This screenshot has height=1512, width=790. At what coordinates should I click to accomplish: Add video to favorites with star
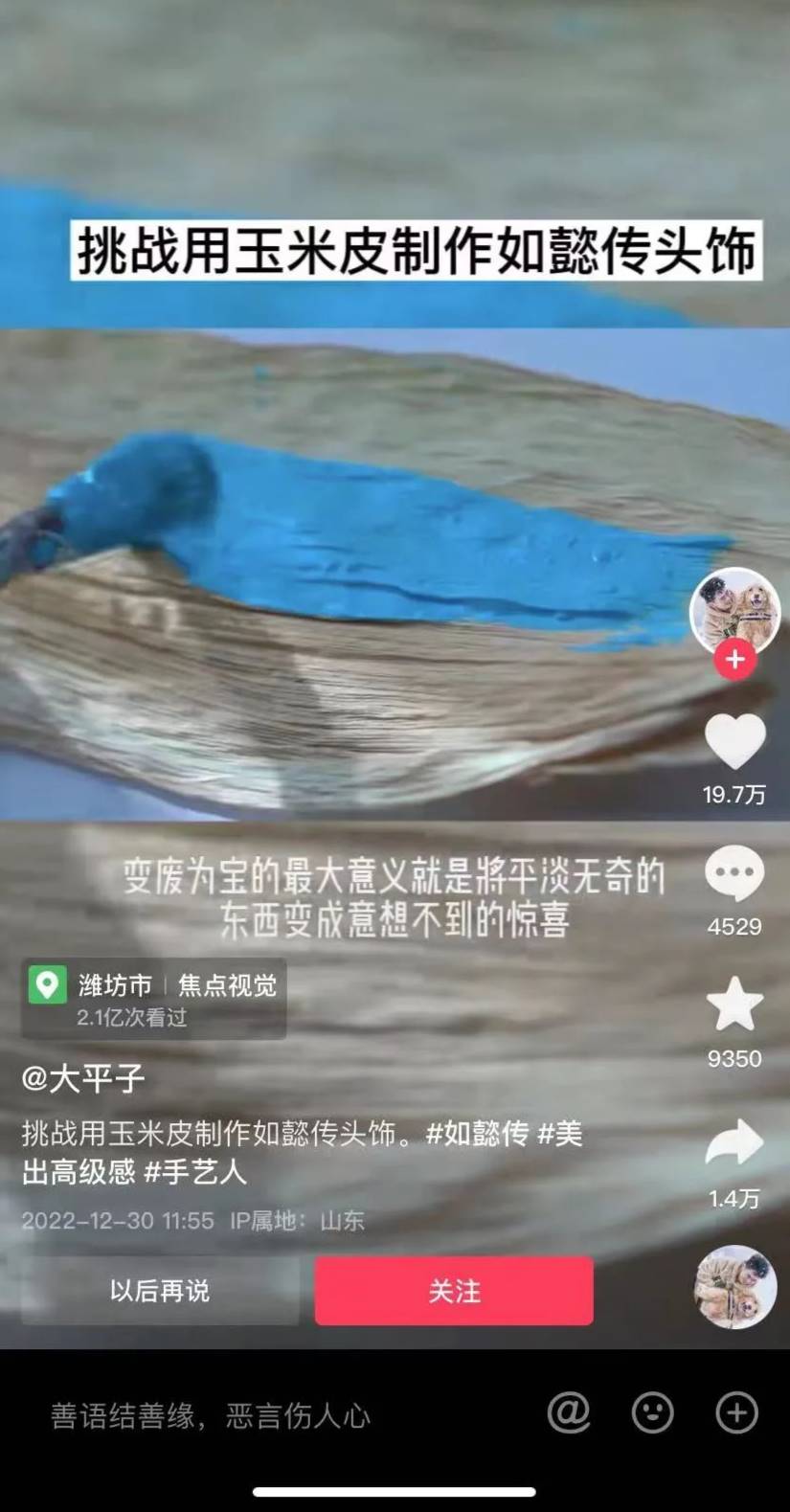(x=734, y=1004)
